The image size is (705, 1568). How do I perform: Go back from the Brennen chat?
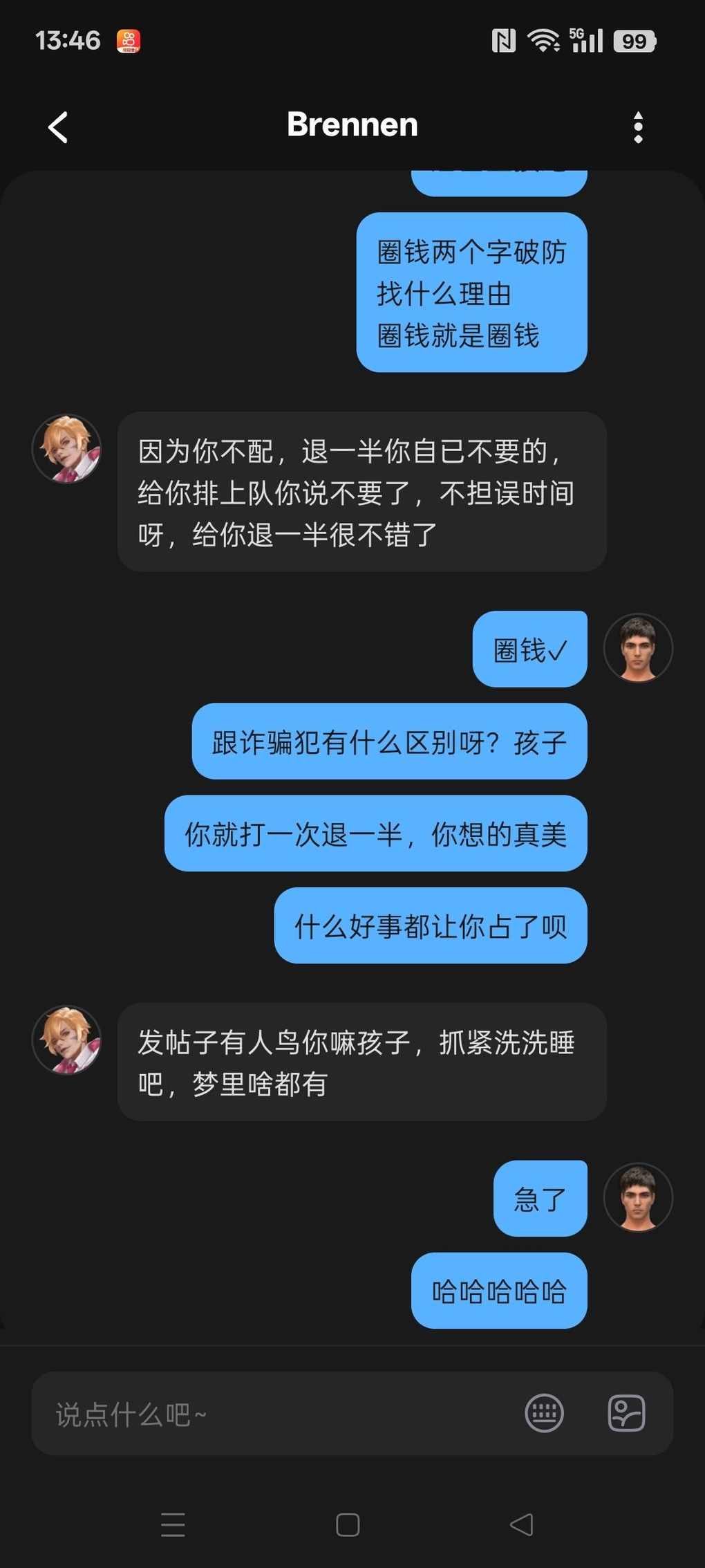(x=58, y=127)
